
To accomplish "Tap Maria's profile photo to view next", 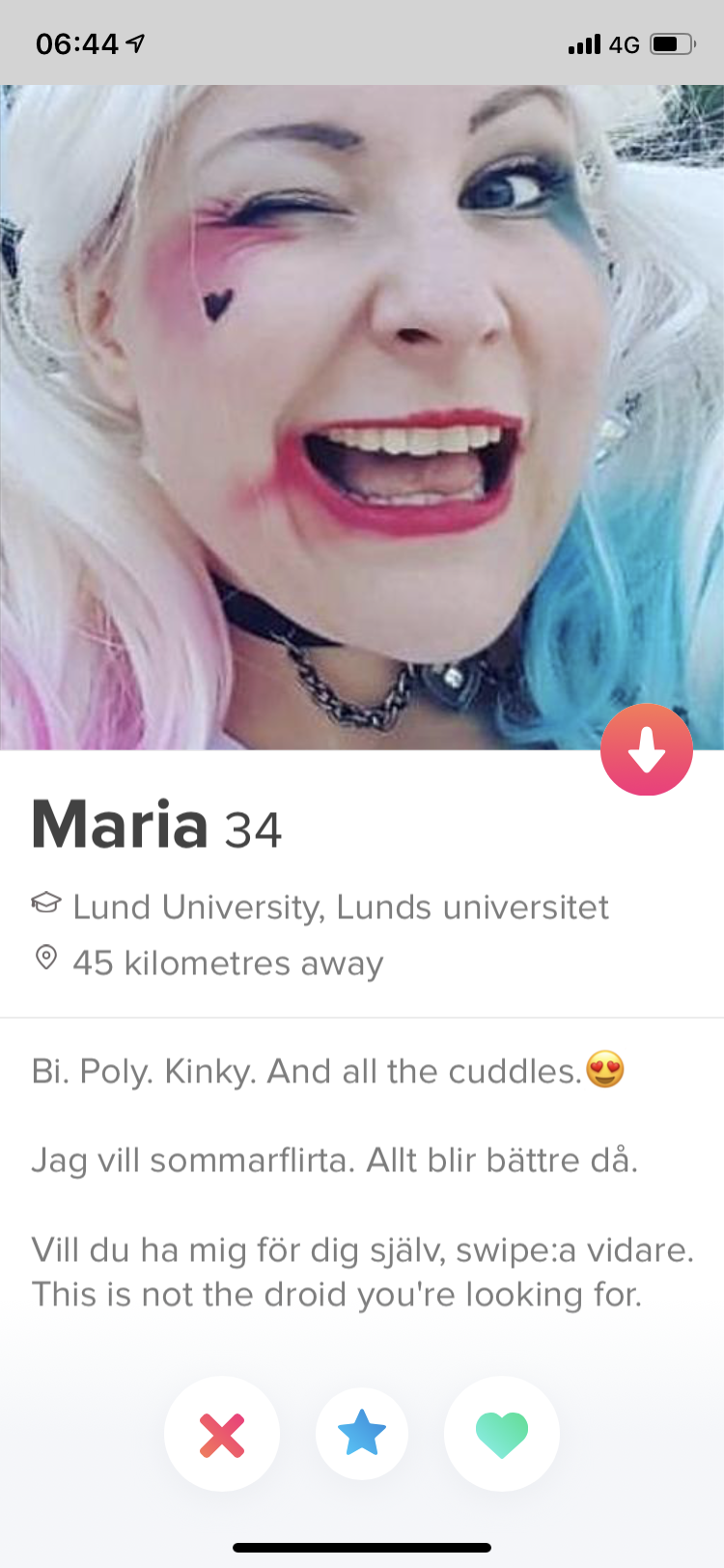I will [362, 417].
